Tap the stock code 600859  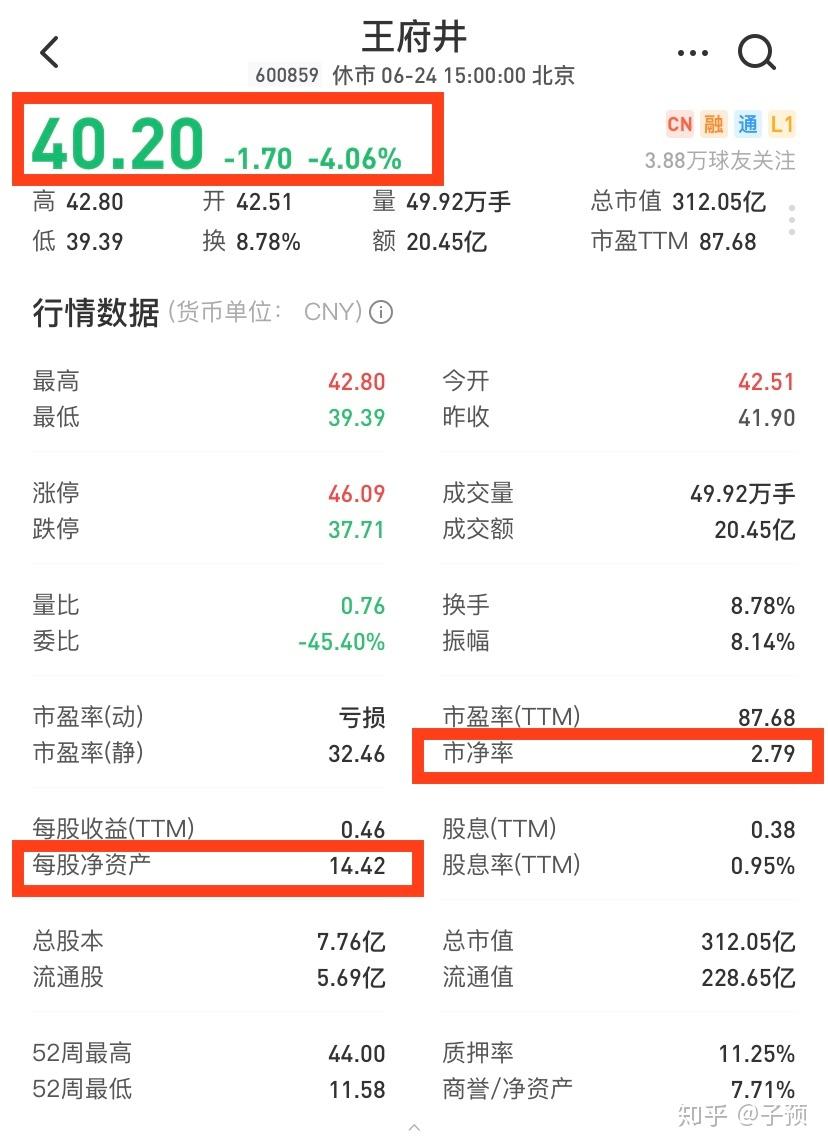(x=286, y=75)
